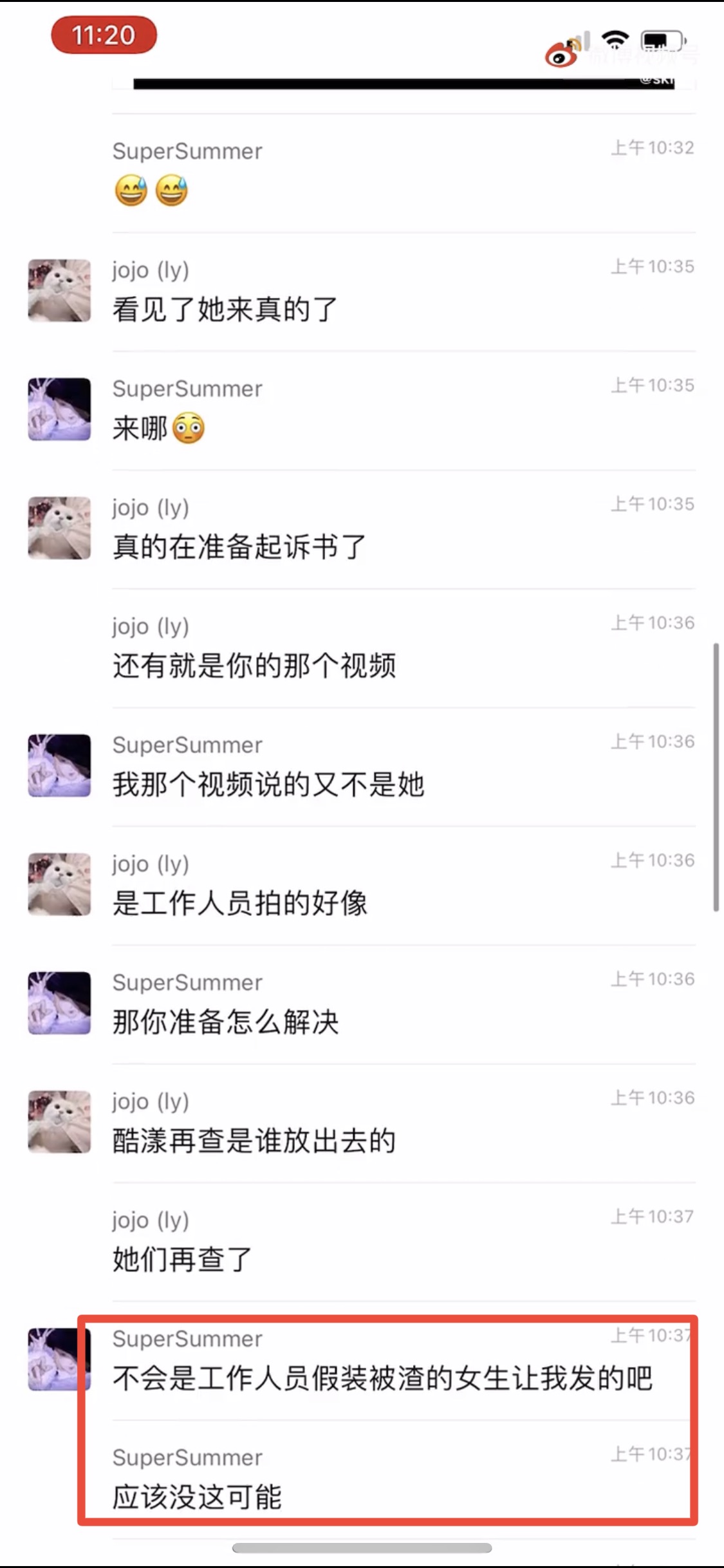Tap jojo's avatar beside 酷漾再查是谁放出去的
The image size is (724, 1568).
pyautogui.click(x=59, y=1121)
